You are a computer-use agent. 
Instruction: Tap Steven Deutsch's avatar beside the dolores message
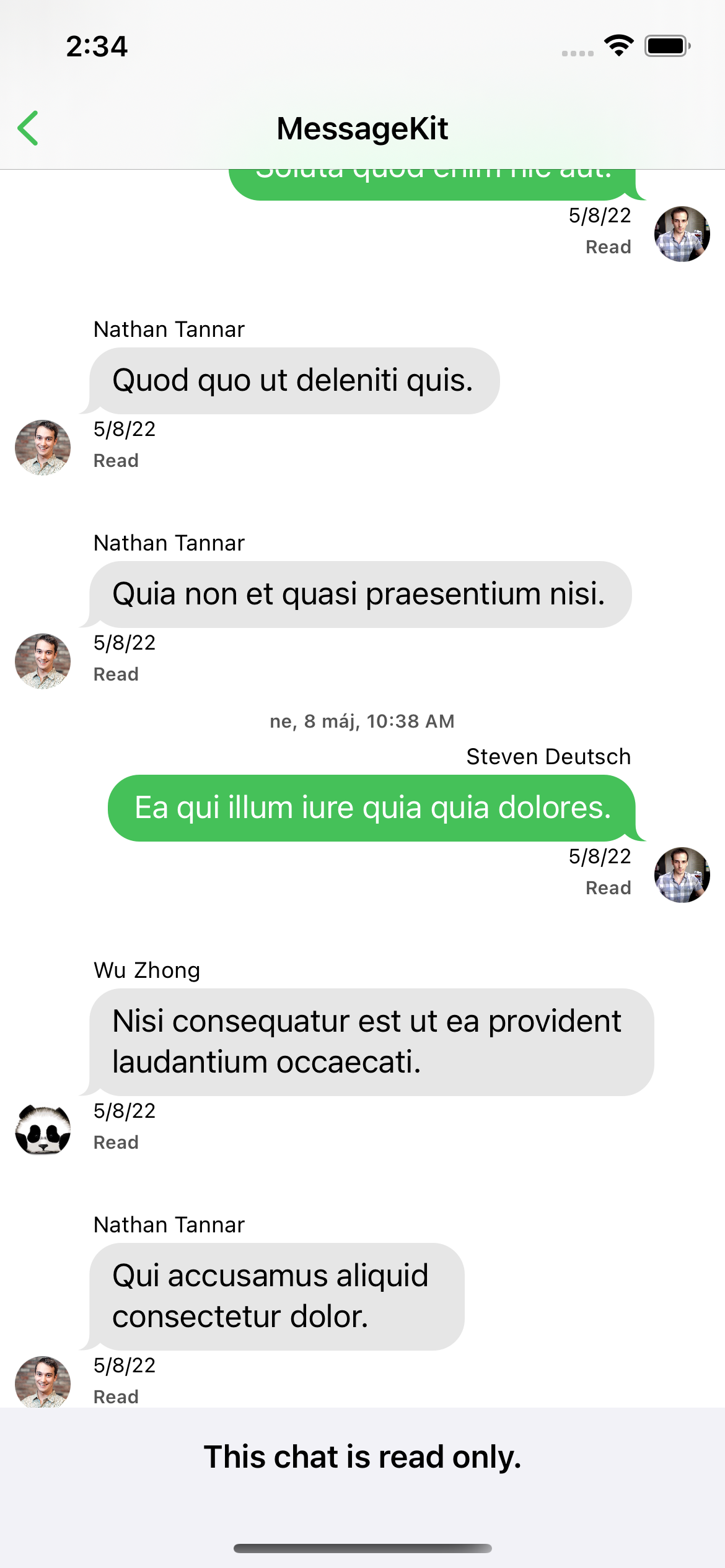click(x=682, y=874)
